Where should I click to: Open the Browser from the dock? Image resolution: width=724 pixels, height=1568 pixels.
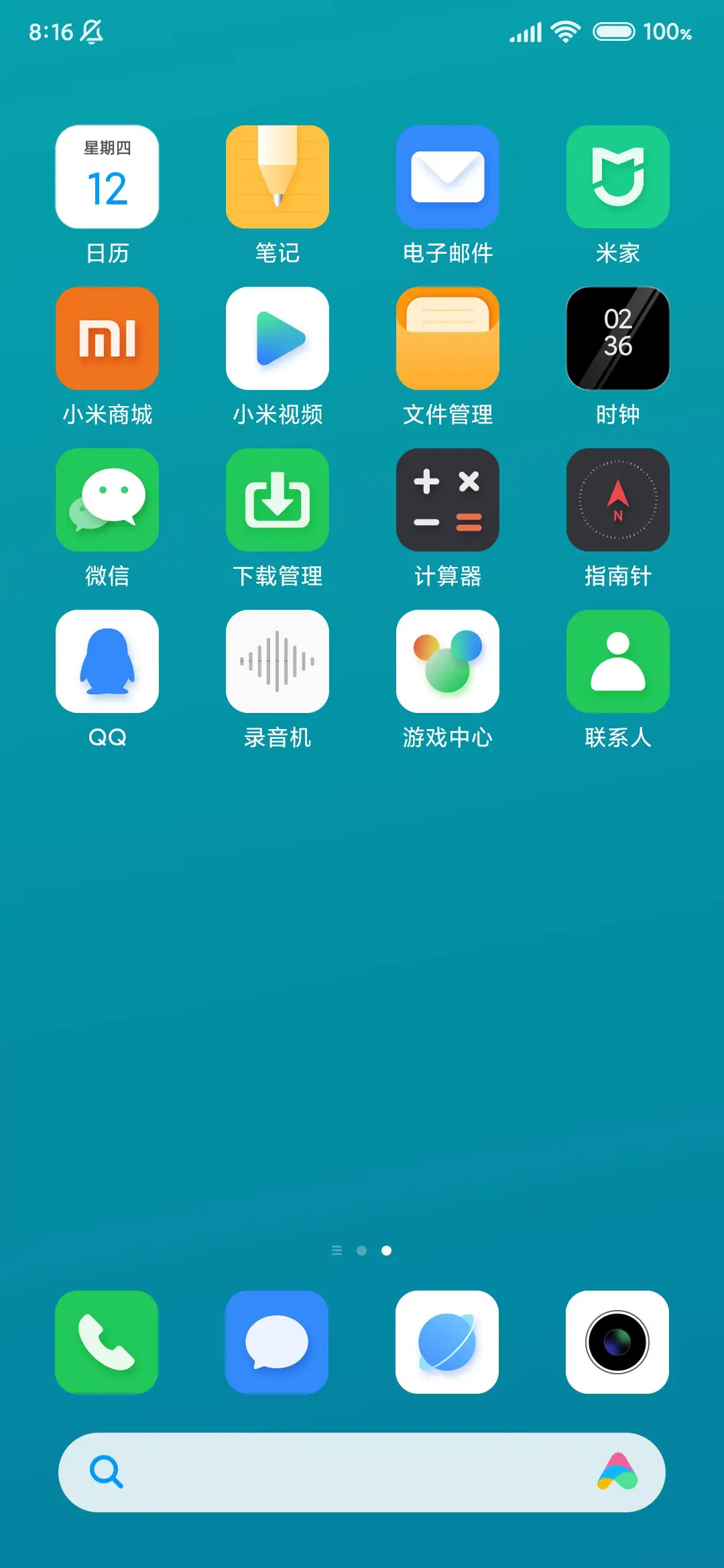447,1344
